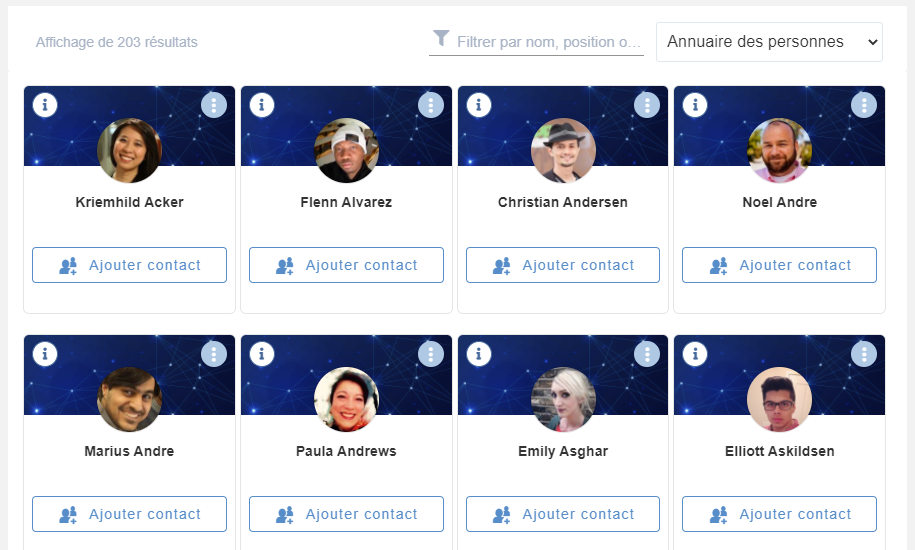Screen dimensions: 915x550
Task: Add Christian Andersen as a contact
Action: point(563,265)
